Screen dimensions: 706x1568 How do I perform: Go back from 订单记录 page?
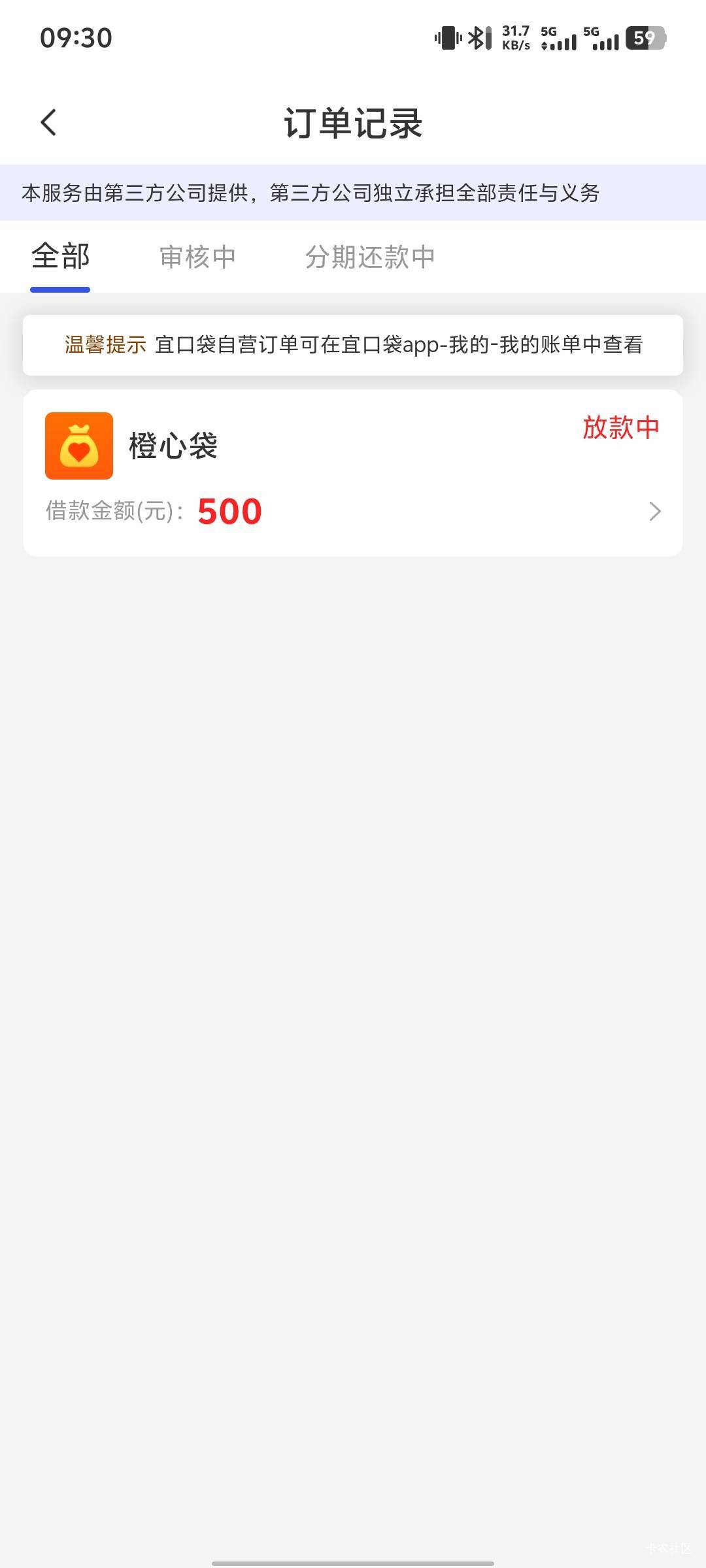[49, 122]
